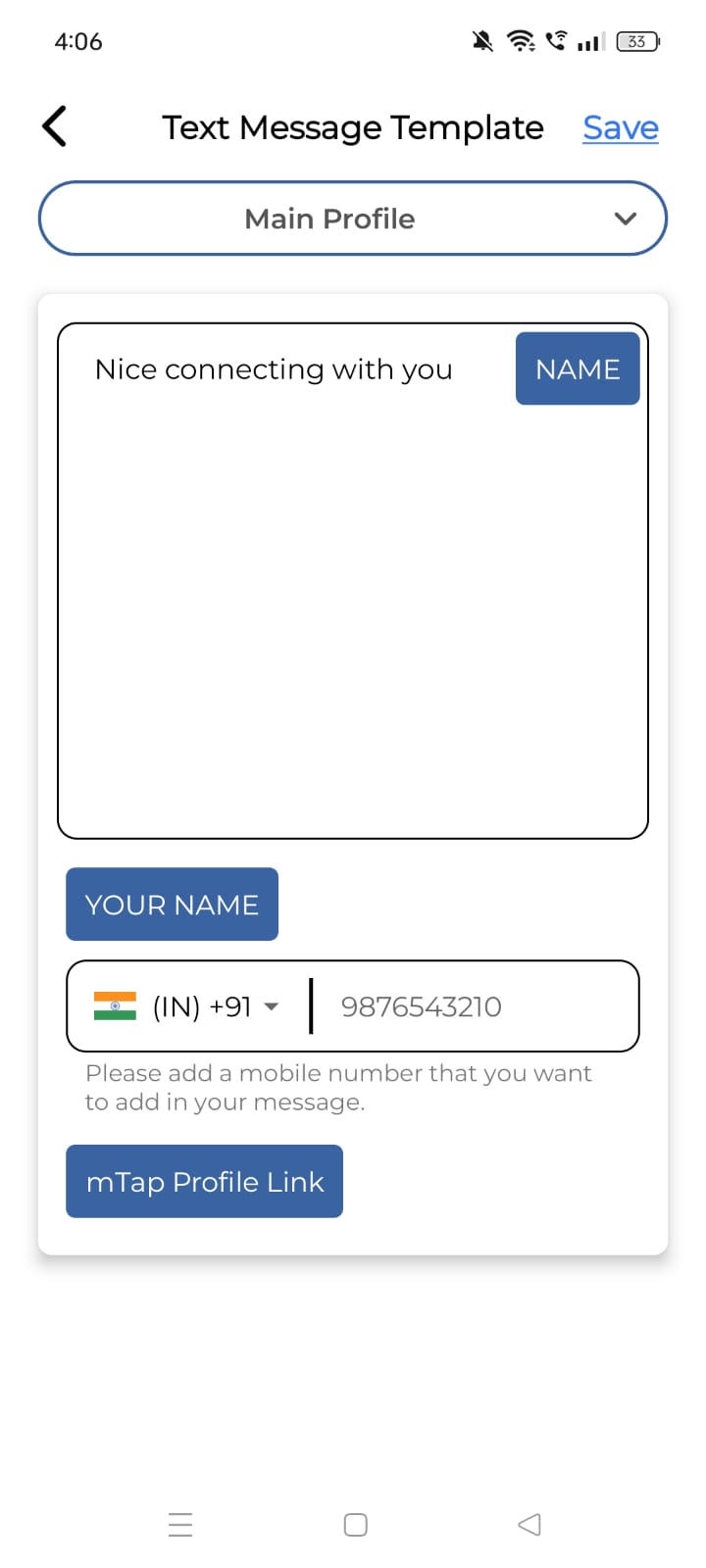706x1568 pixels.
Task: Expand the Main Profile dropdown
Action: tap(353, 219)
